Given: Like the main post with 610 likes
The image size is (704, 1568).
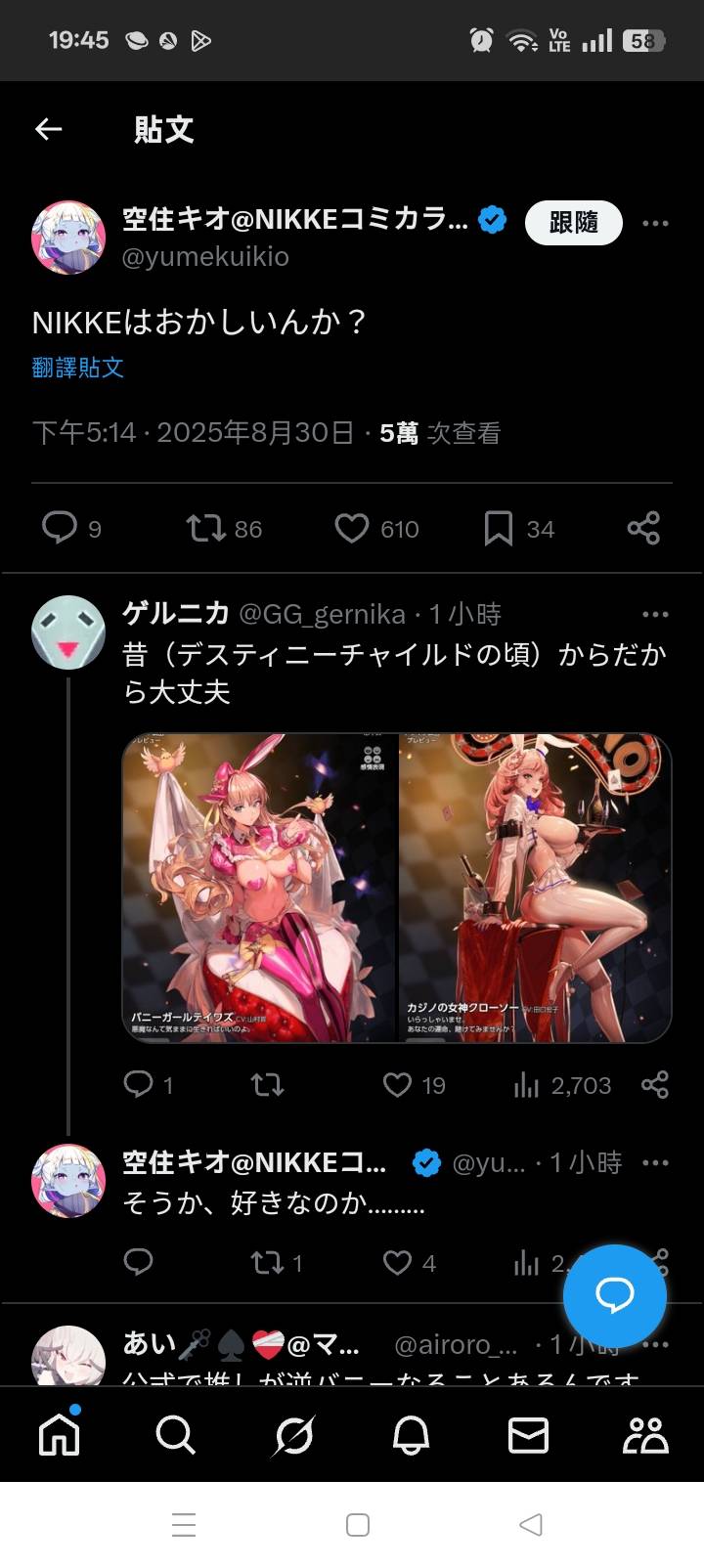Looking at the screenshot, I should click(x=352, y=528).
